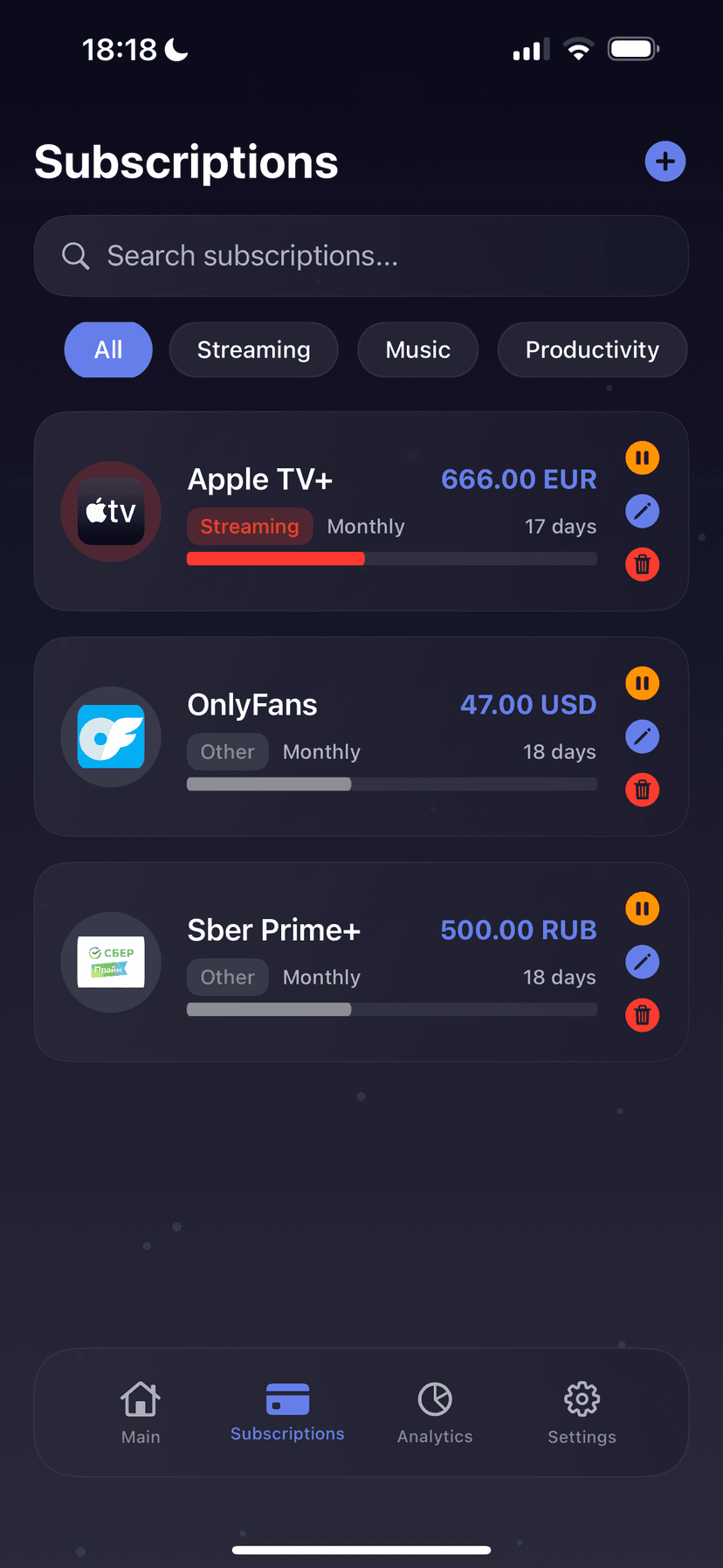Screen dimensions: 723x1568
Task: Delete the Apple TV+ subscription
Action: click(643, 564)
